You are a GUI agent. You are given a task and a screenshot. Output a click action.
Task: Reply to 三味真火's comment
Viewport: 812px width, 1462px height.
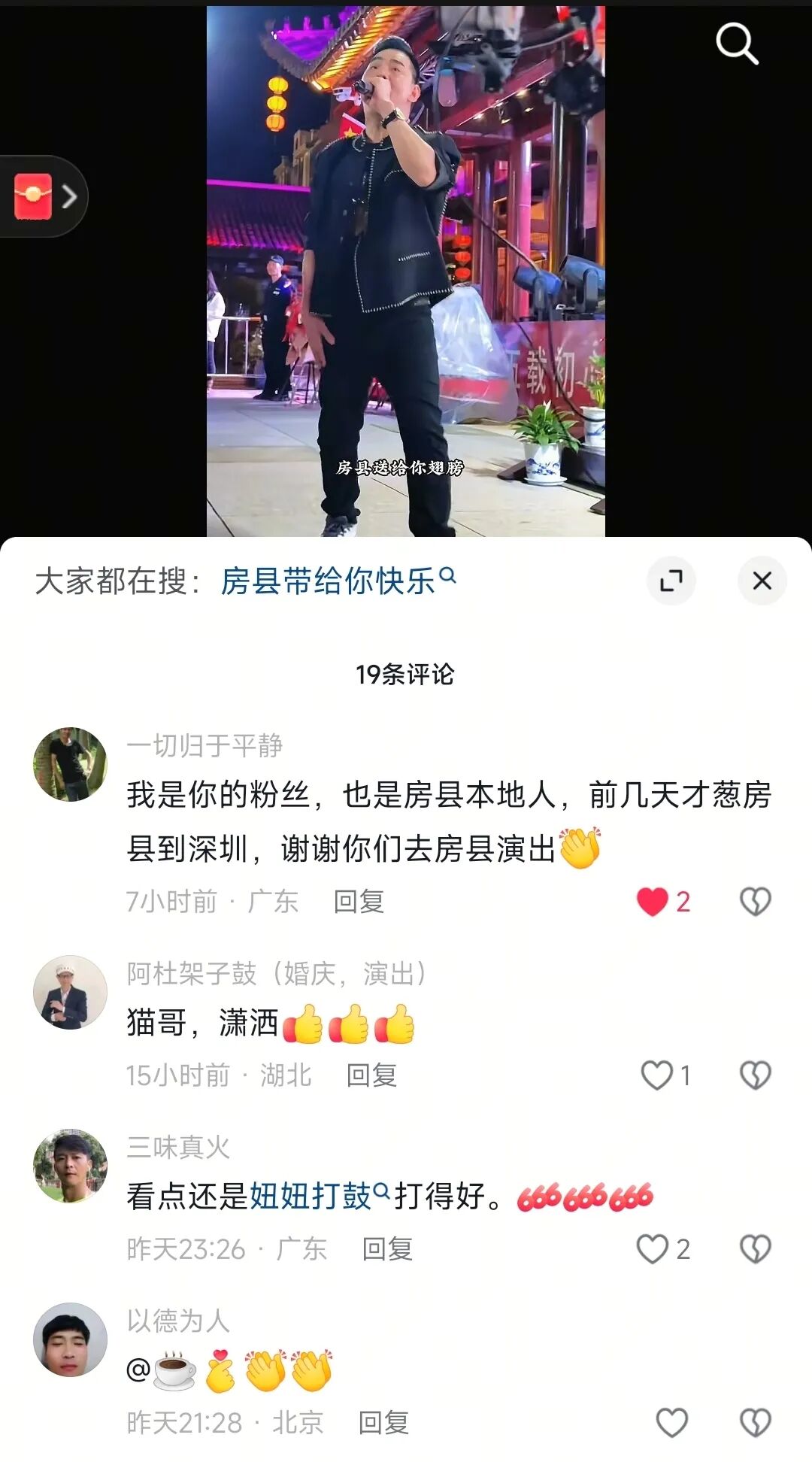[387, 1249]
